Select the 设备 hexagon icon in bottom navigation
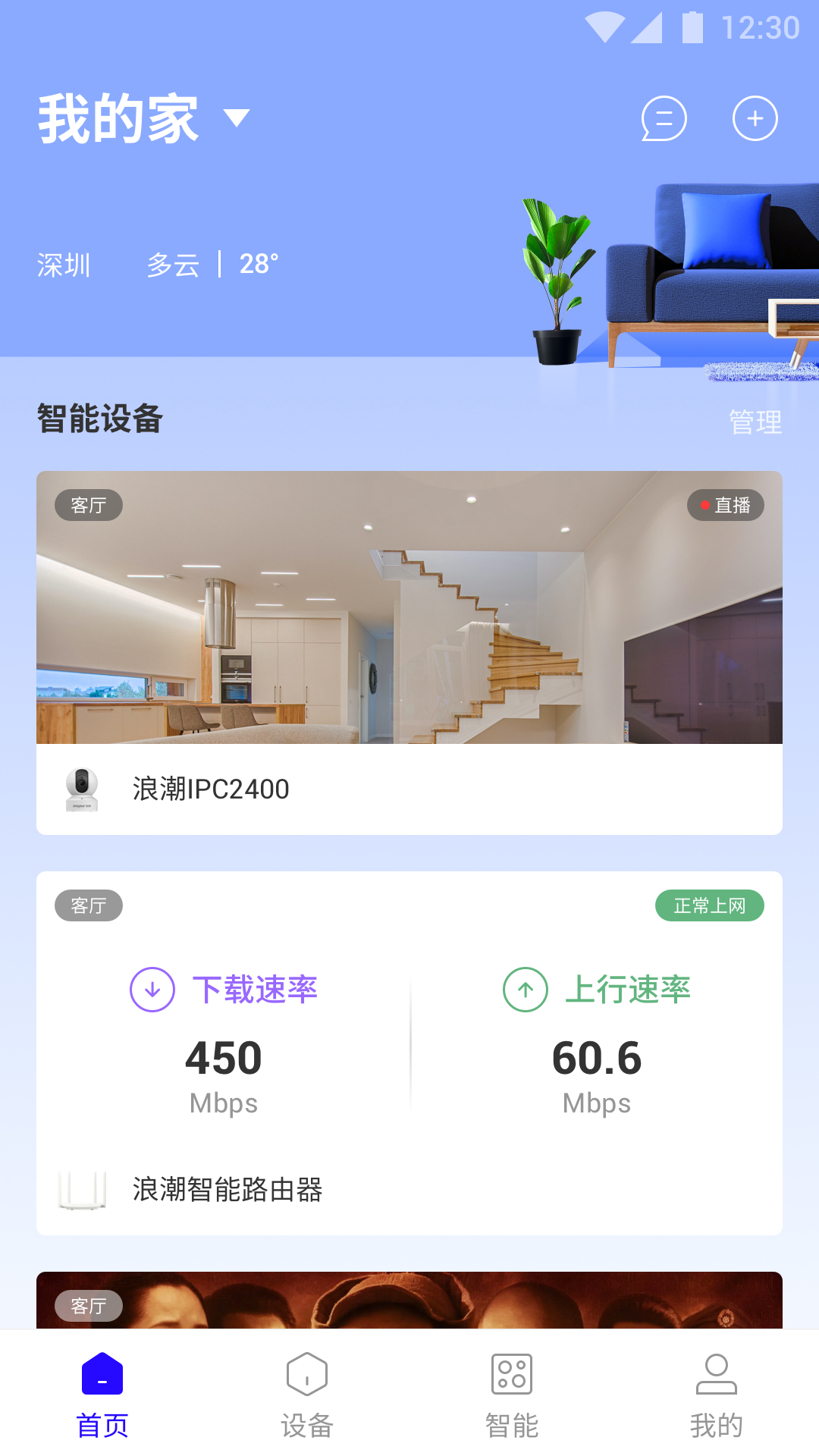The width and height of the screenshot is (819, 1456). 307,1374
